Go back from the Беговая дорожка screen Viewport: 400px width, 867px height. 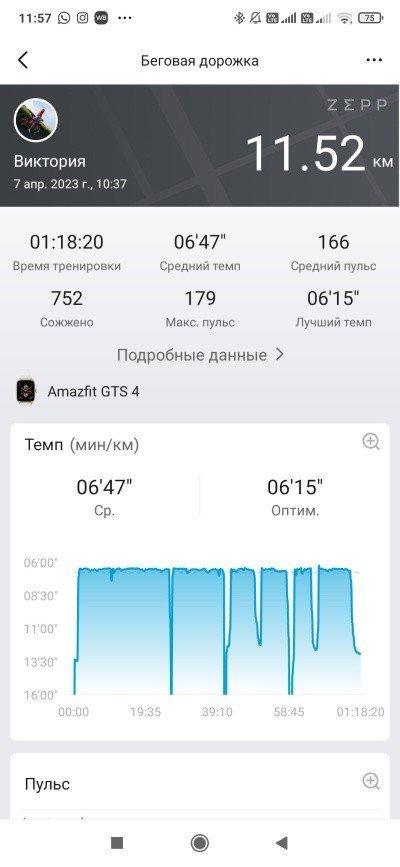click(x=23, y=60)
